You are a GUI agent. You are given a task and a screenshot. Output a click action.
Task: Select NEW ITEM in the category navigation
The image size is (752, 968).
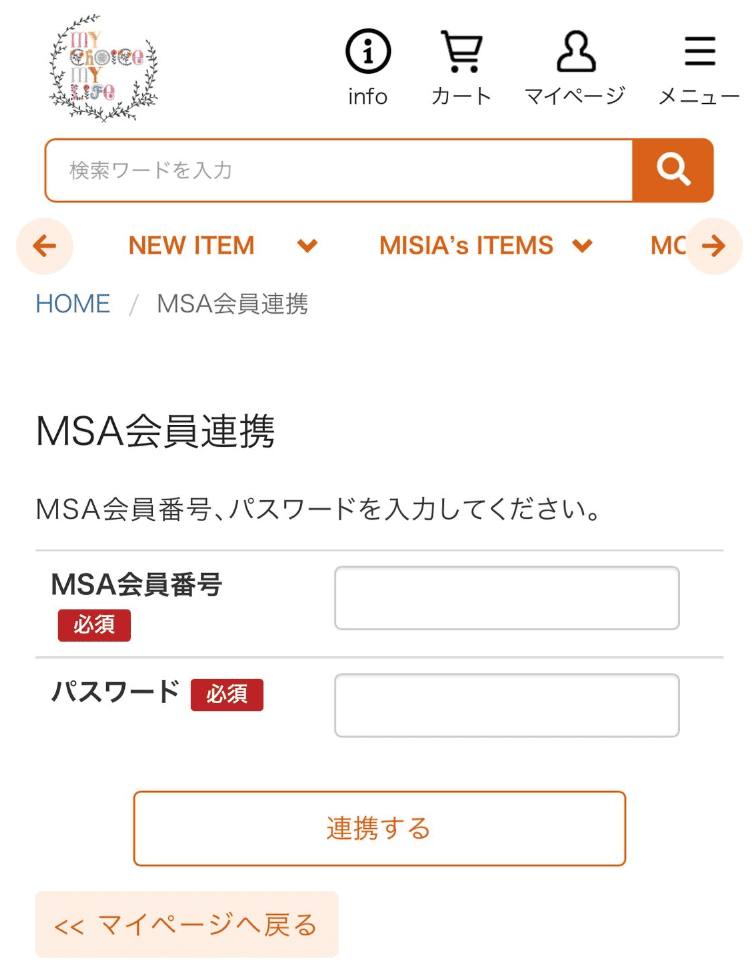[191, 245]
